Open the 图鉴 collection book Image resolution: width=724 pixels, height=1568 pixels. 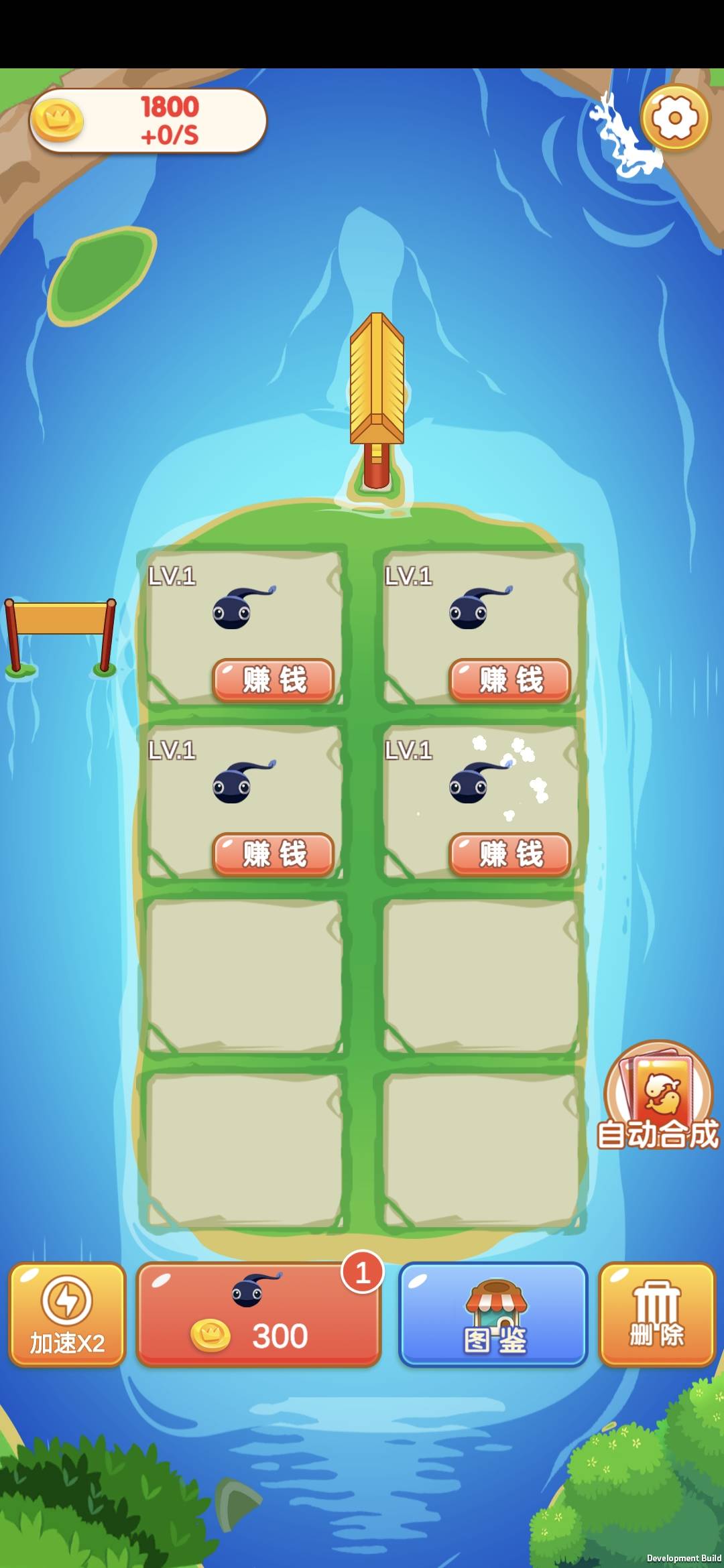click(x=493, y=1315)
